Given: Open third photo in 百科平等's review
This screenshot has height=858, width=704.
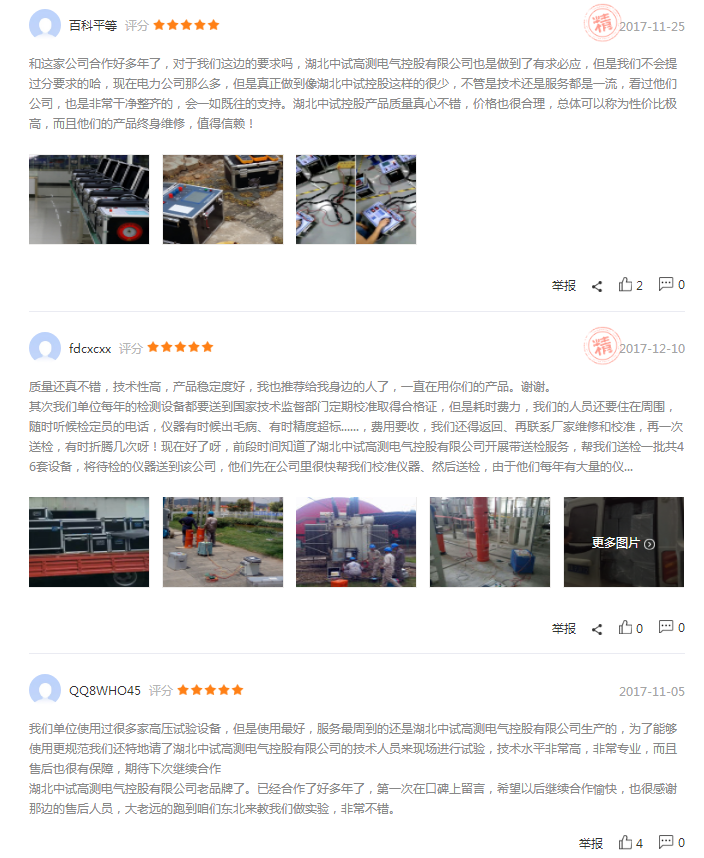Looking at the screenshot, I should point(356,199).
